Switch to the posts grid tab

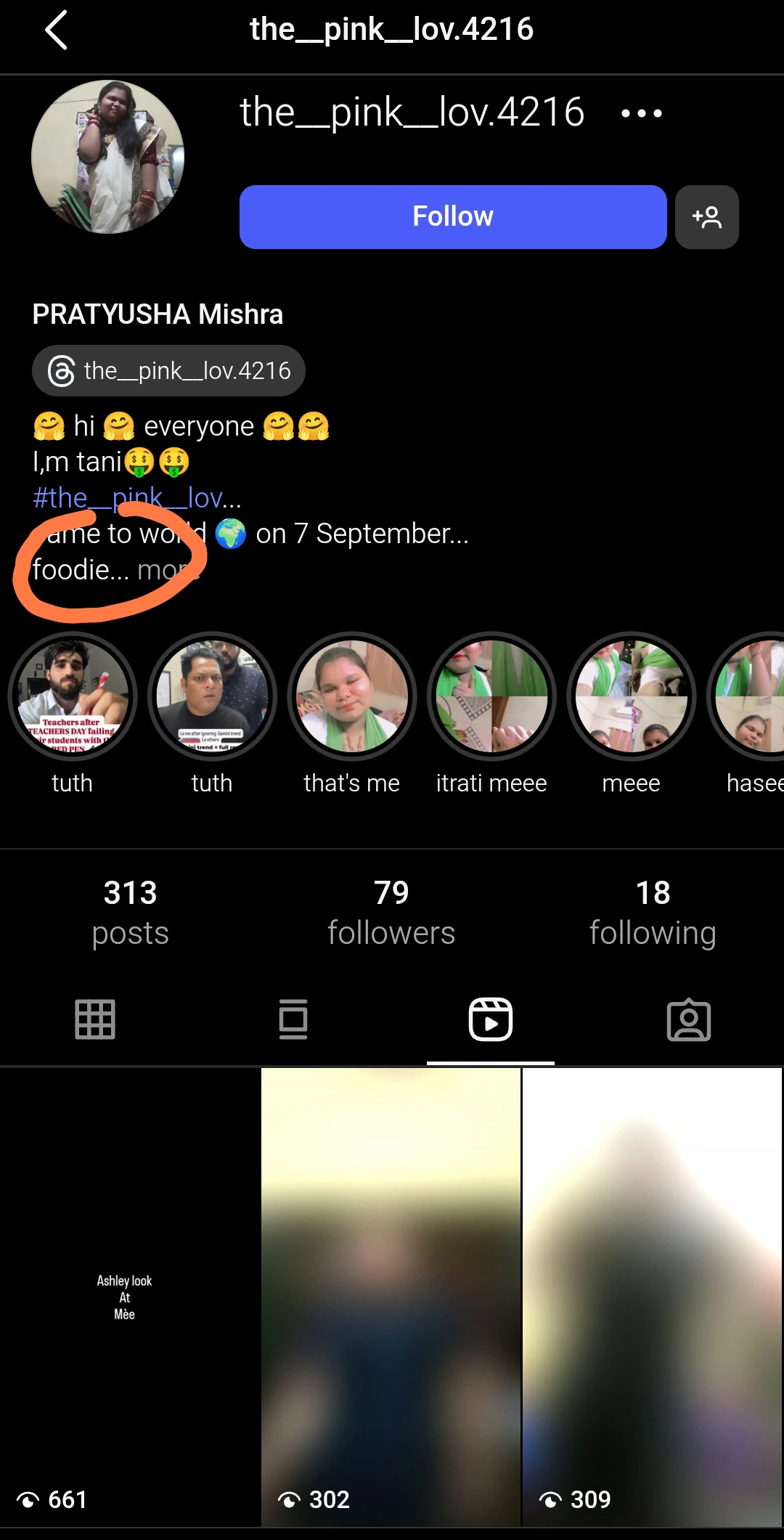(95, 1019)
